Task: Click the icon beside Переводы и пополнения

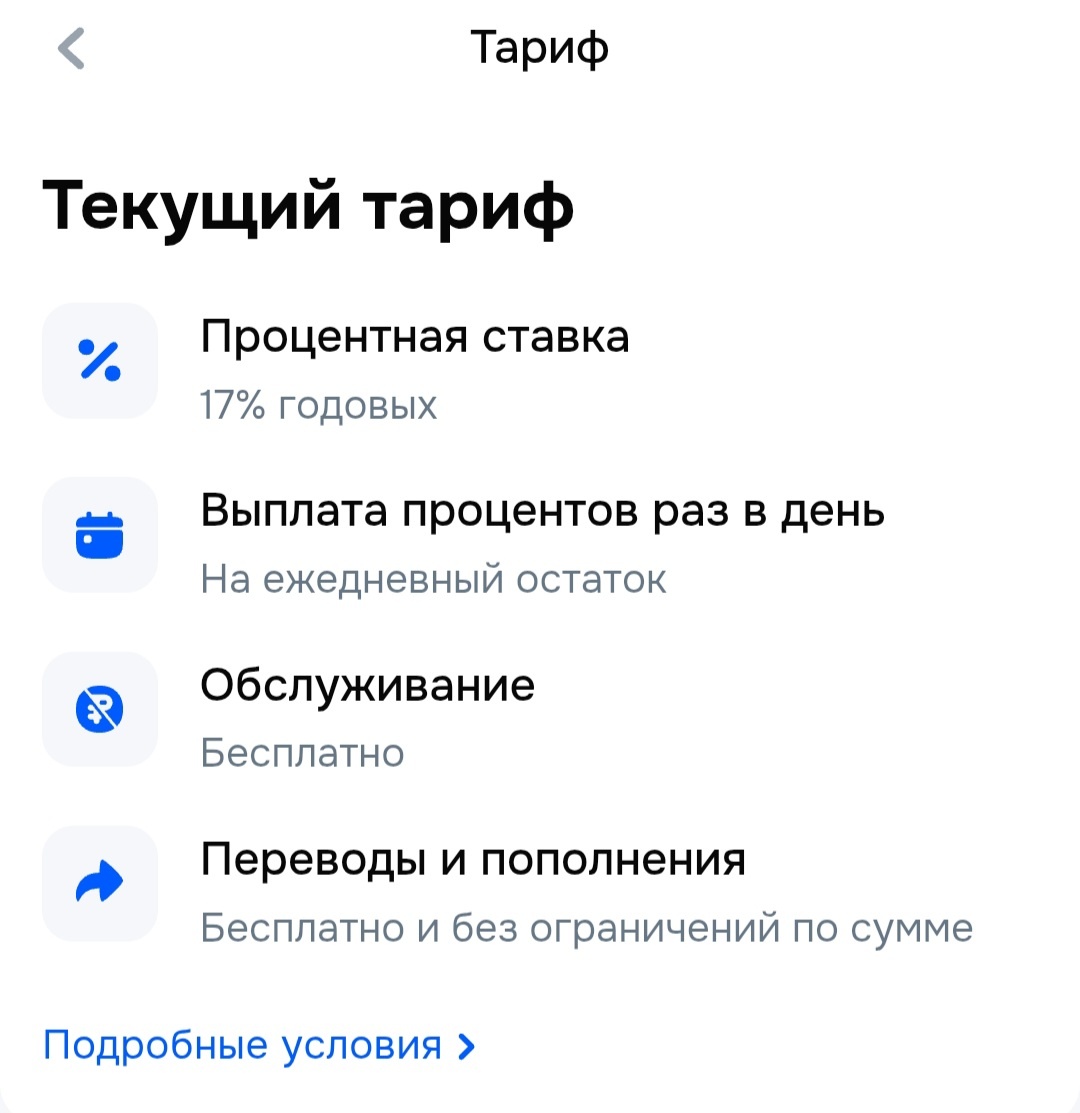Action: click(x=99, y=883)
